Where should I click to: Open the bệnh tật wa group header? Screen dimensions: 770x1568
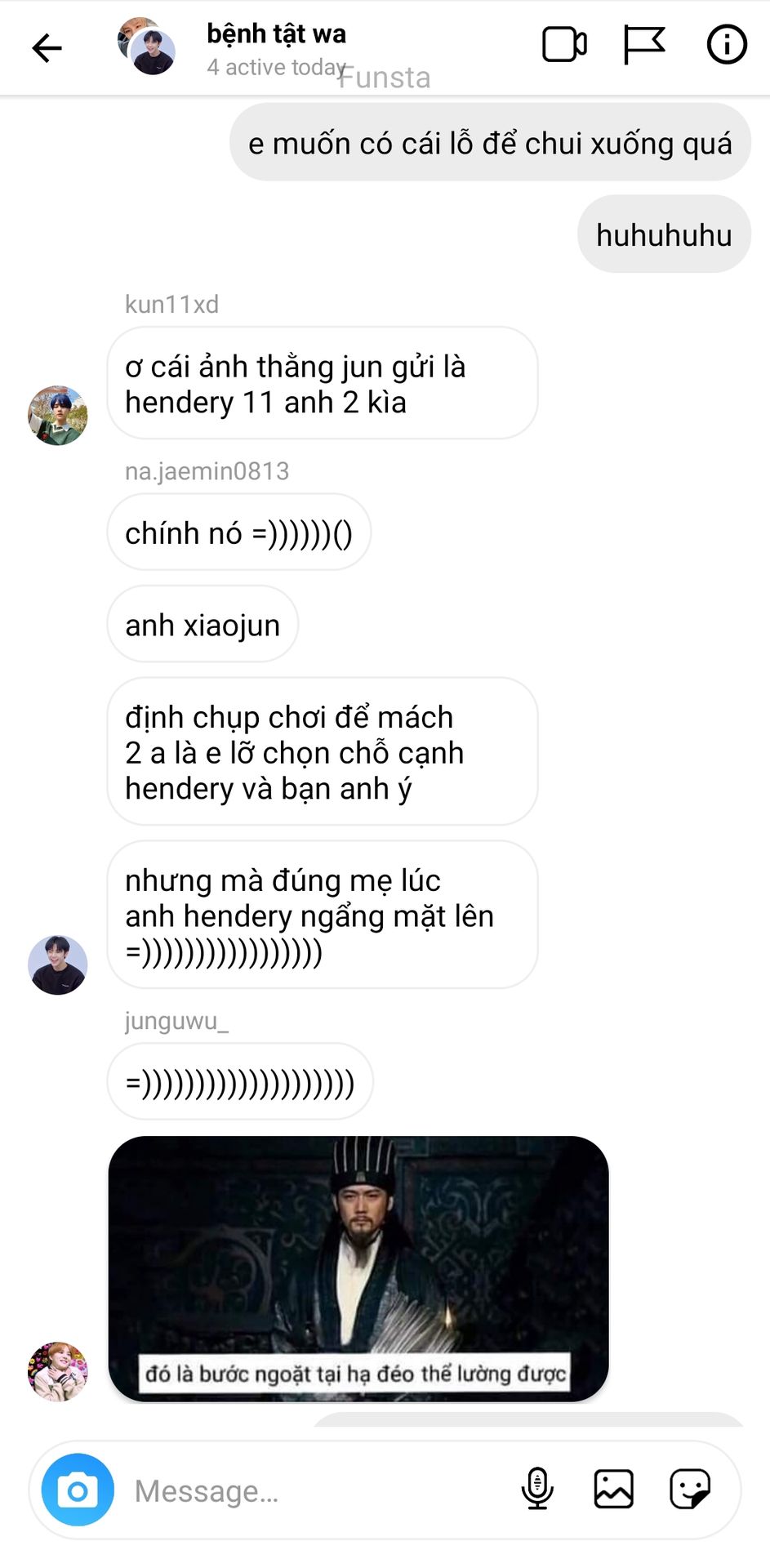(x=276, y=34)
